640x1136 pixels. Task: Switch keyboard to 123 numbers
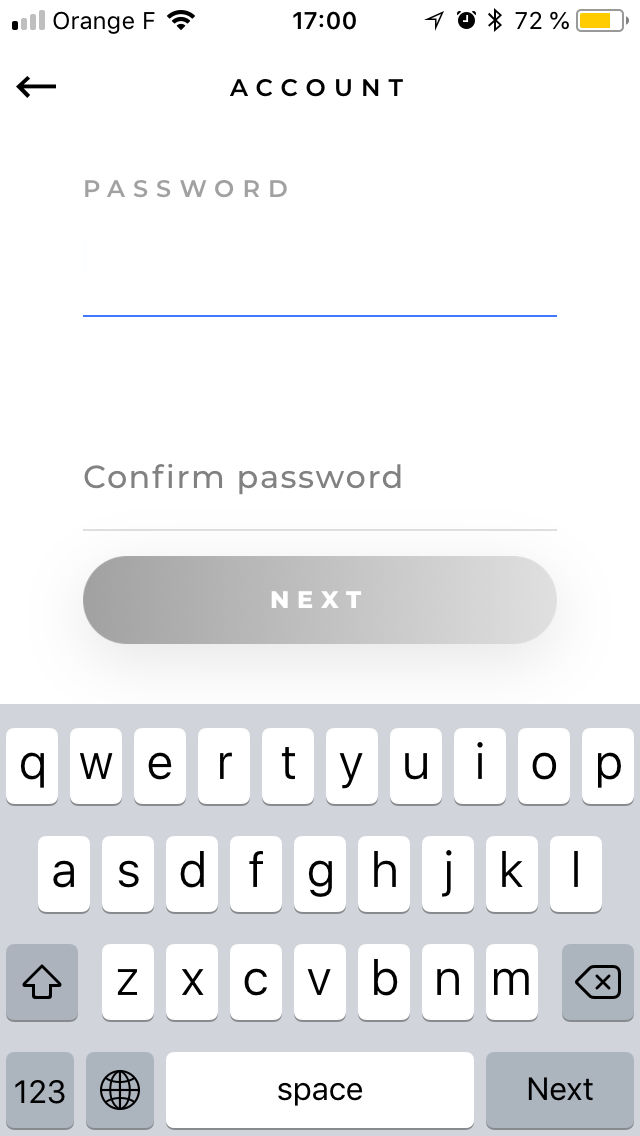pyautogui.click(x=40, y=1090)
